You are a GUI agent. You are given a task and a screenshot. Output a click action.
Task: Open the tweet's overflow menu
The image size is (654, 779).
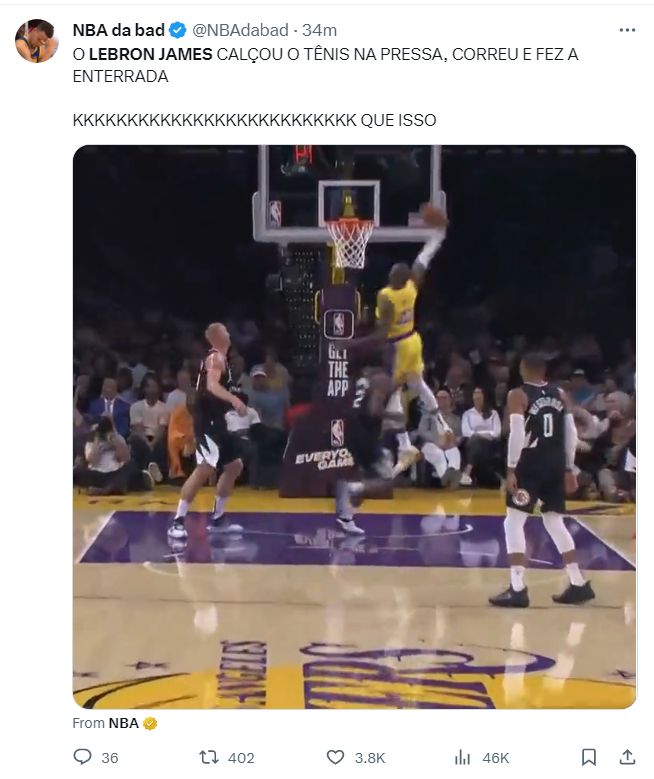627,30
